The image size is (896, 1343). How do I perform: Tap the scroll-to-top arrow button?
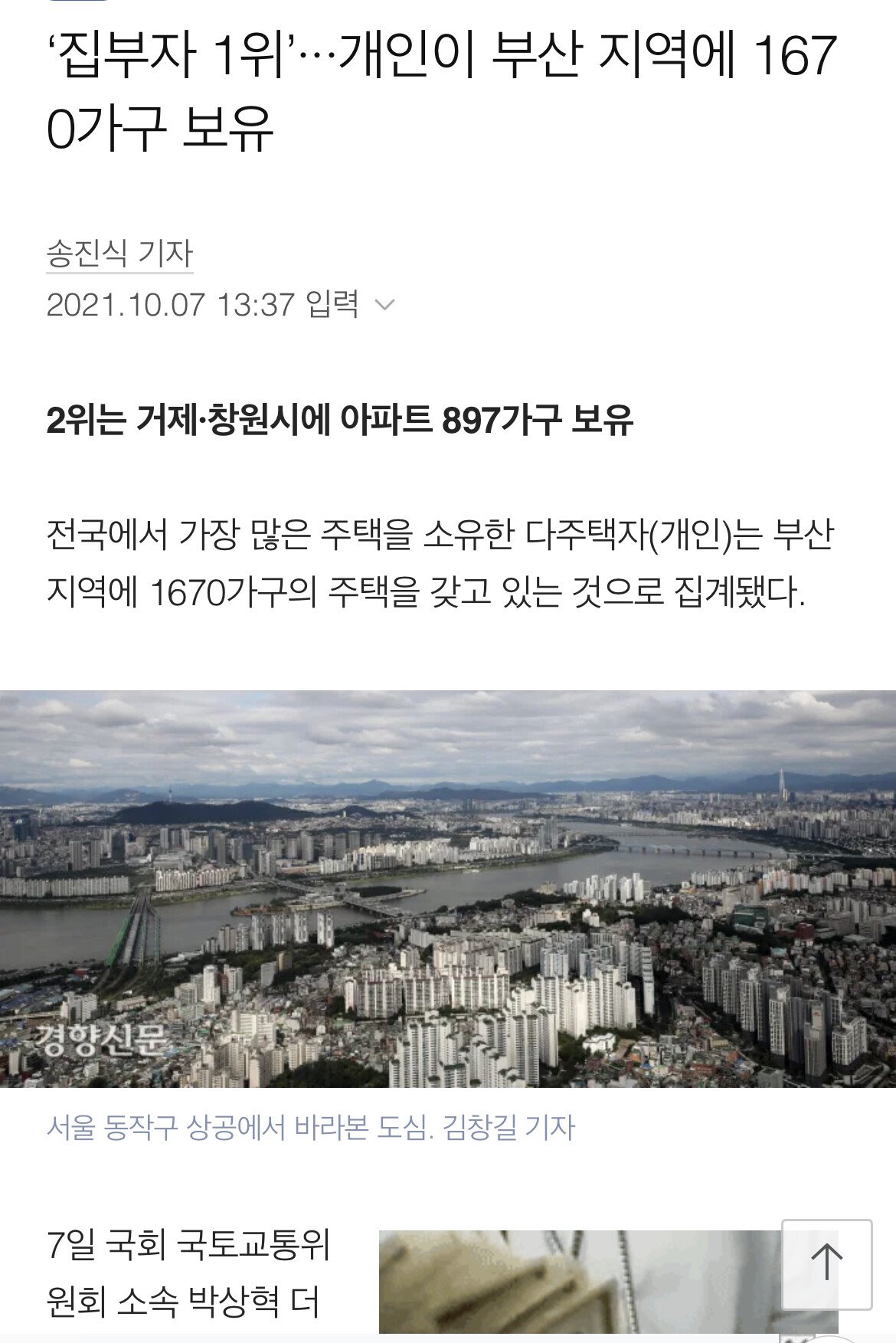click(x=826, y=1264)
